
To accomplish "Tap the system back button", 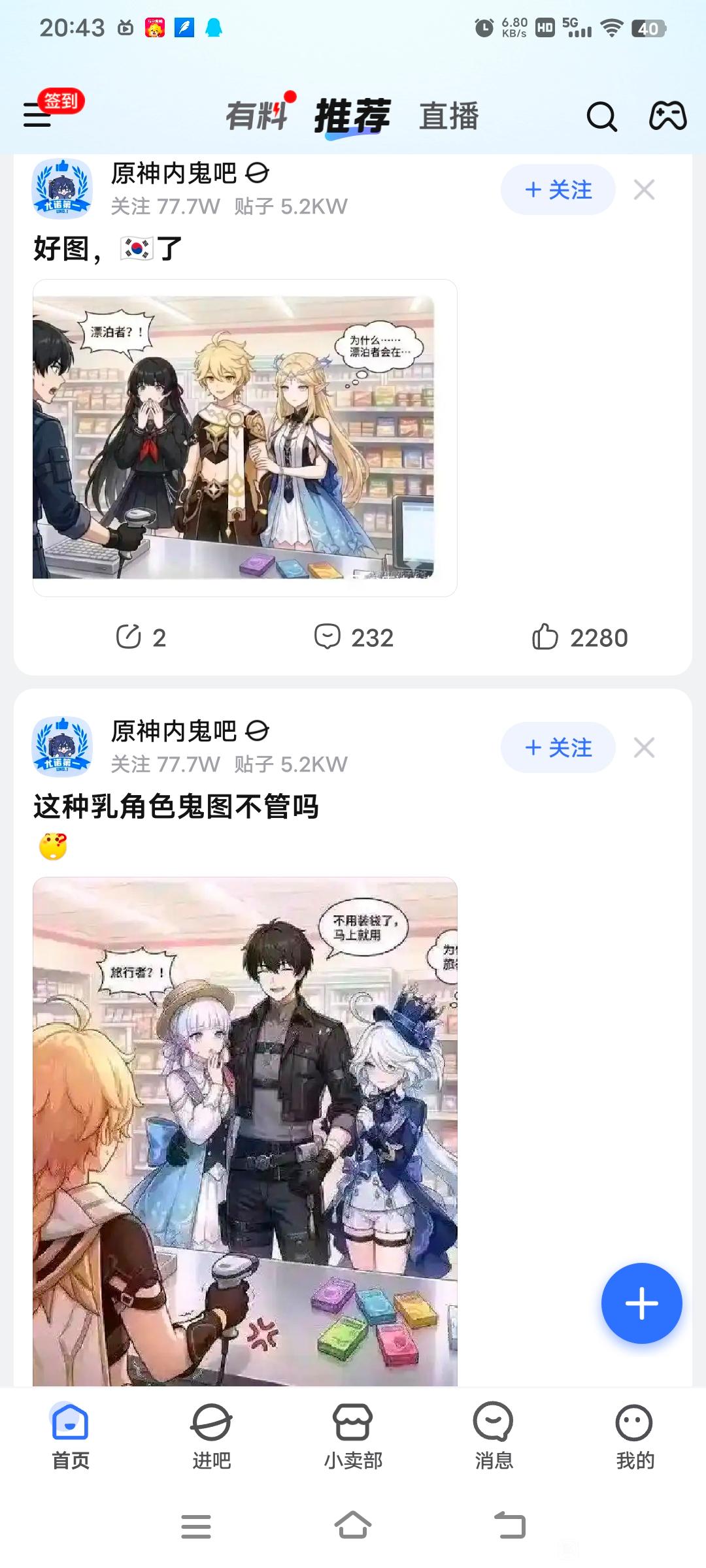I will coord(510,1526).
